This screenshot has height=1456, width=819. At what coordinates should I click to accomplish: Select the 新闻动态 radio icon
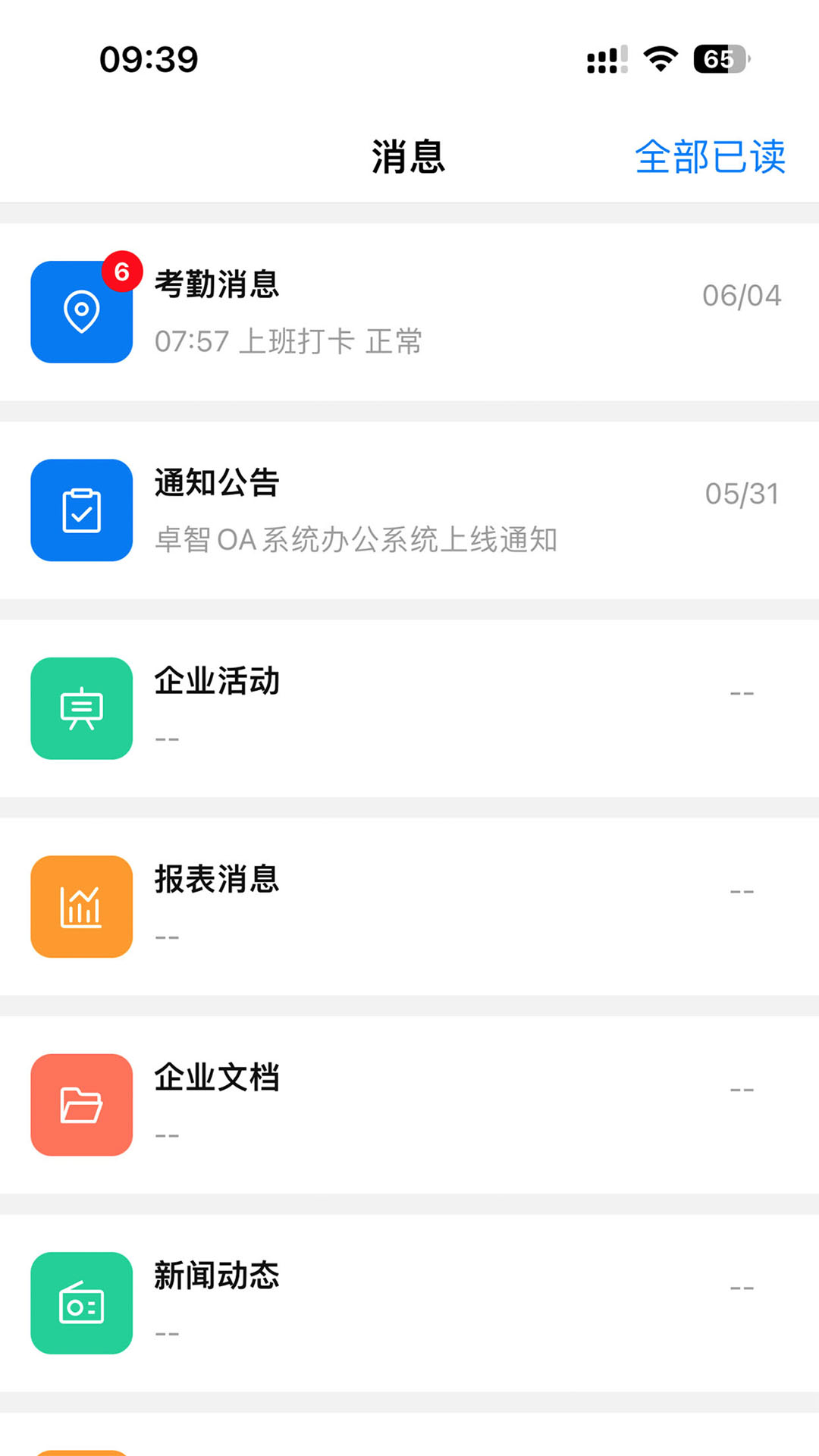(x=81, y=1304)
